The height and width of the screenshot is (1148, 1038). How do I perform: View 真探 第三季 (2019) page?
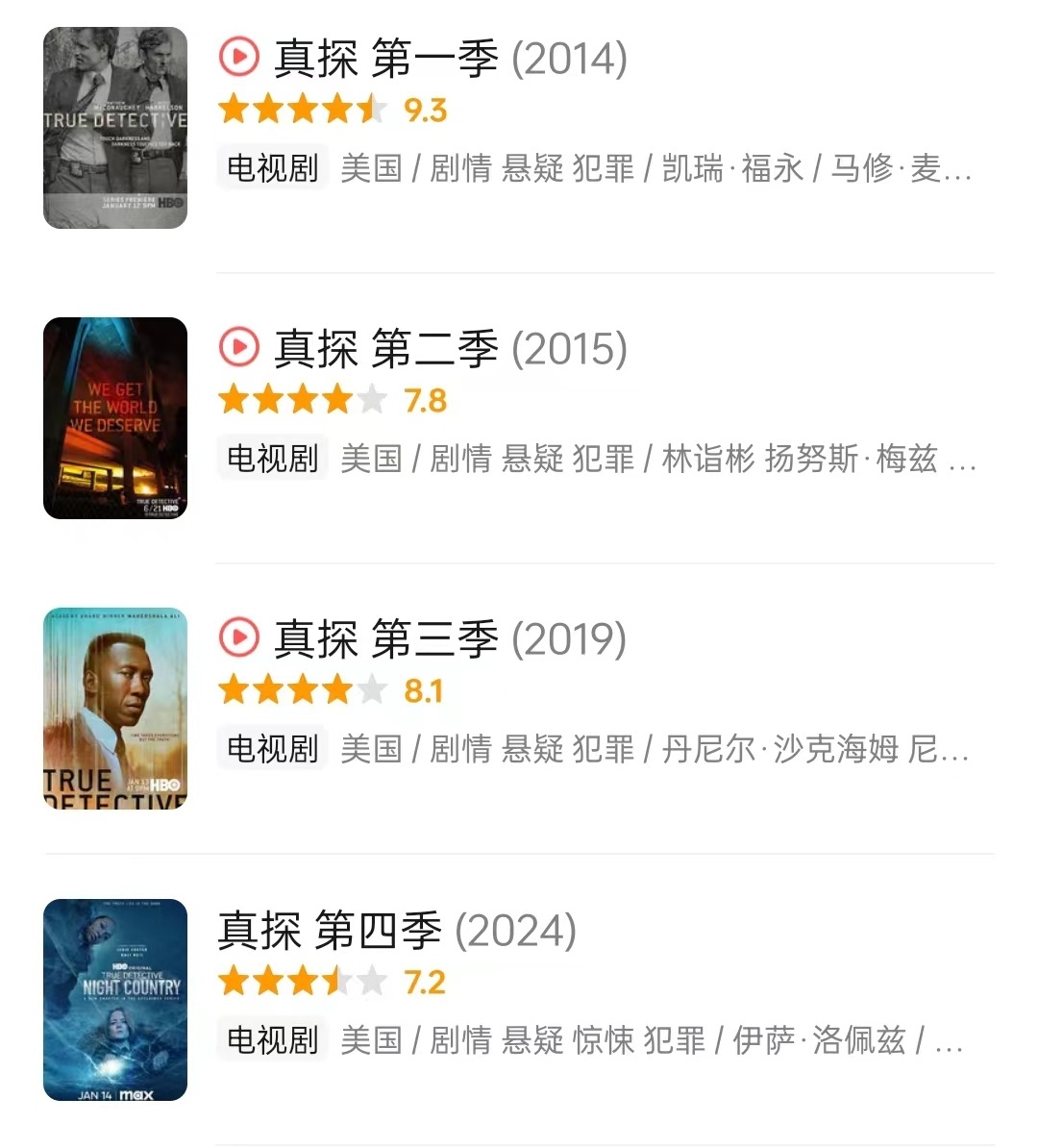pyautogui.click(x=450, y=640)
